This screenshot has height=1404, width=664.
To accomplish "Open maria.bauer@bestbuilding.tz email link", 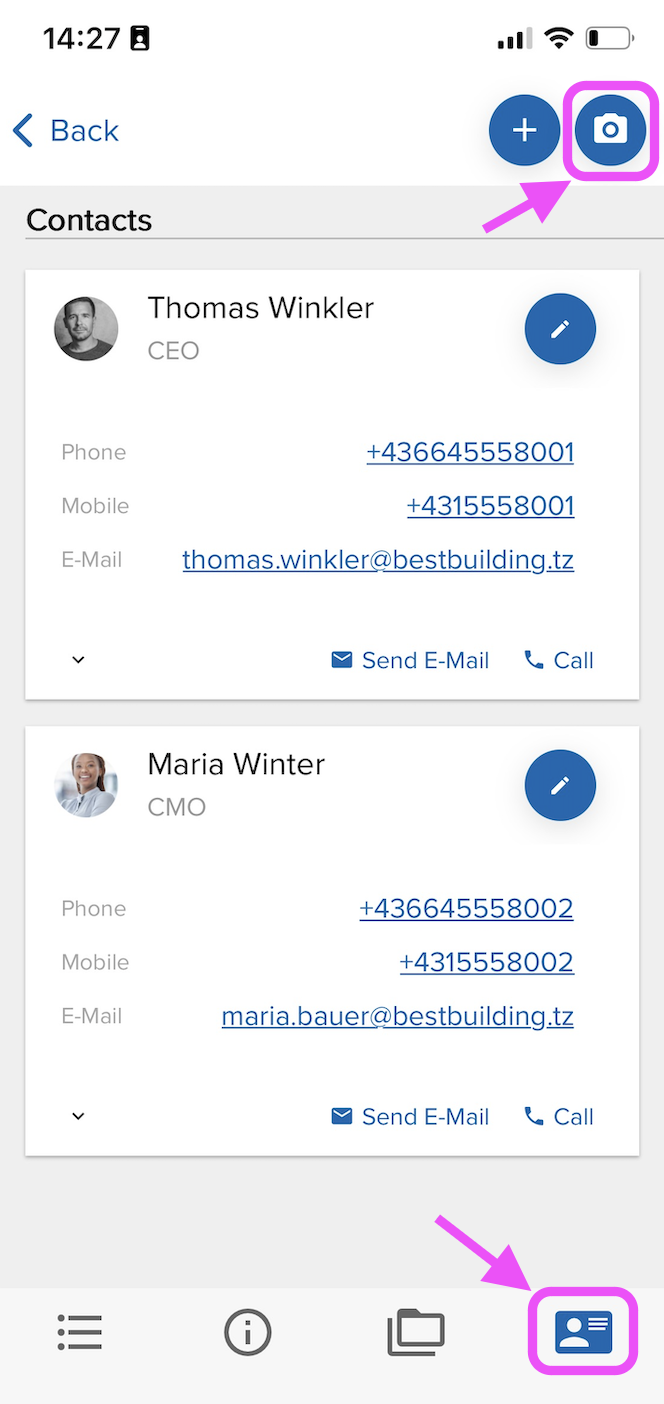I will 398,1017.
